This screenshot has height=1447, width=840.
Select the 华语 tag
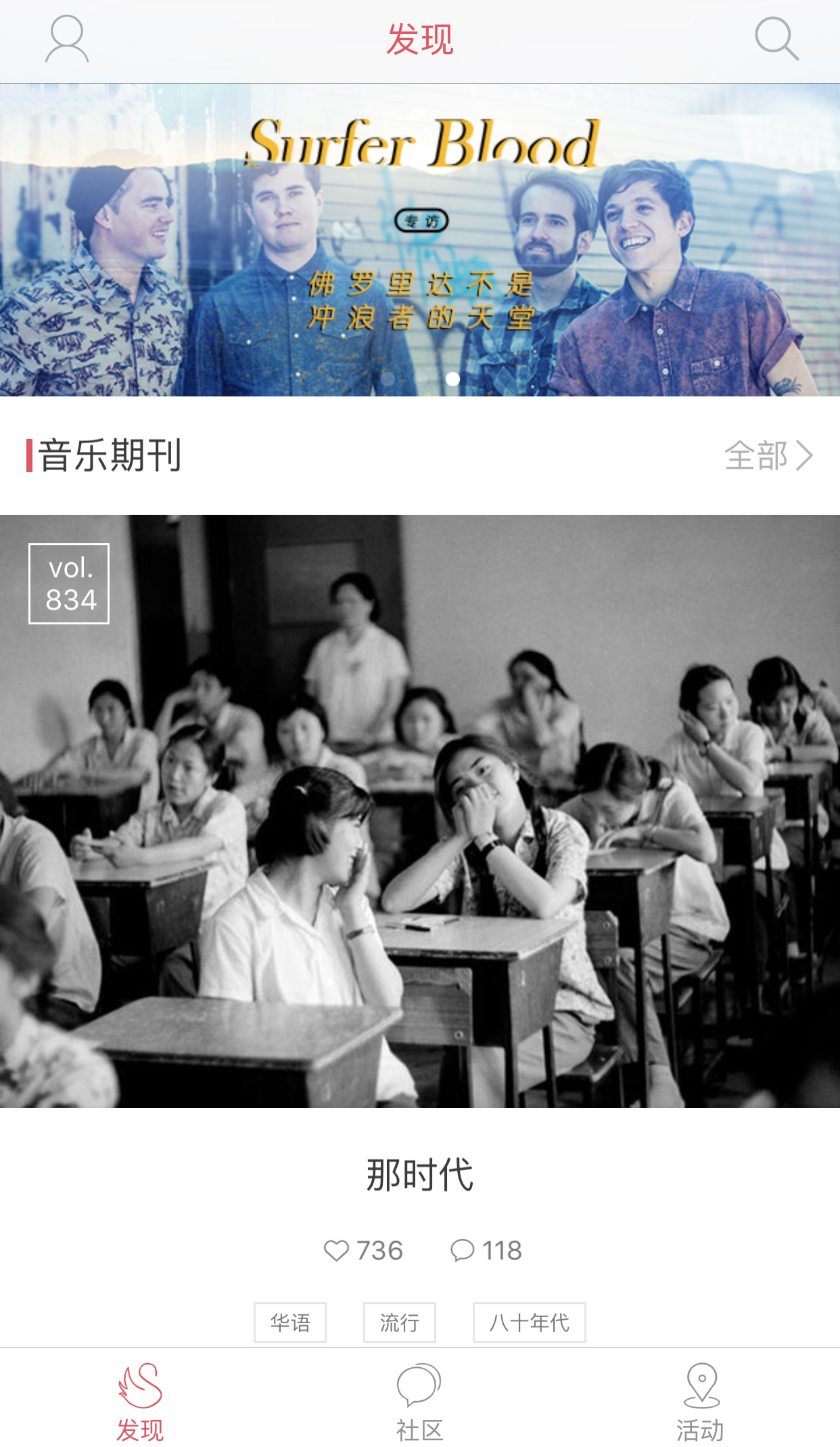pyautogui.click(x=290, y=1322)
